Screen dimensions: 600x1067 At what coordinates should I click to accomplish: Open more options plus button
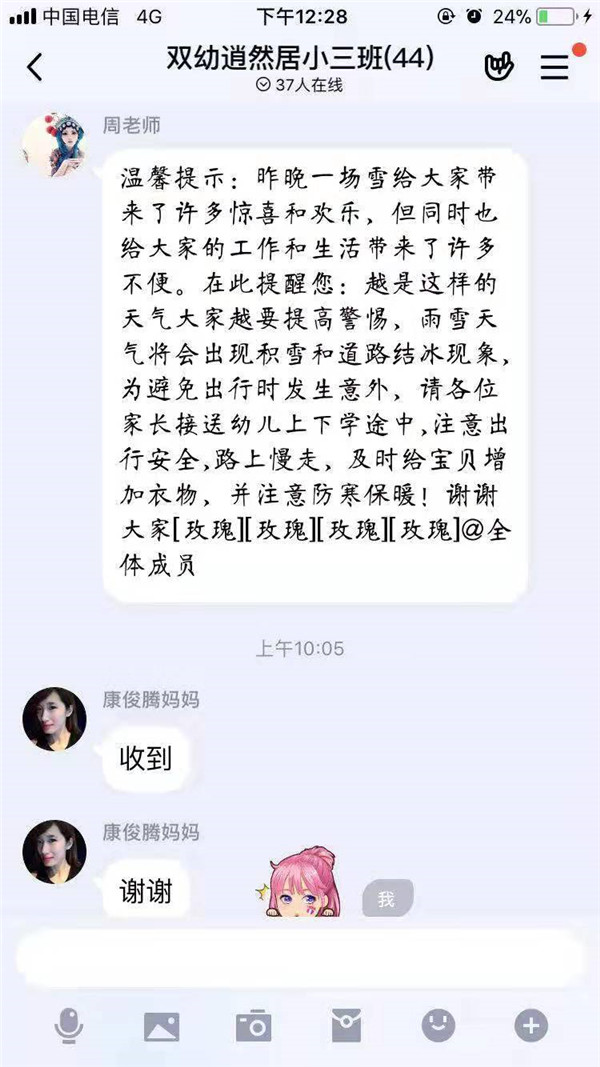(x=531, y=1025)
